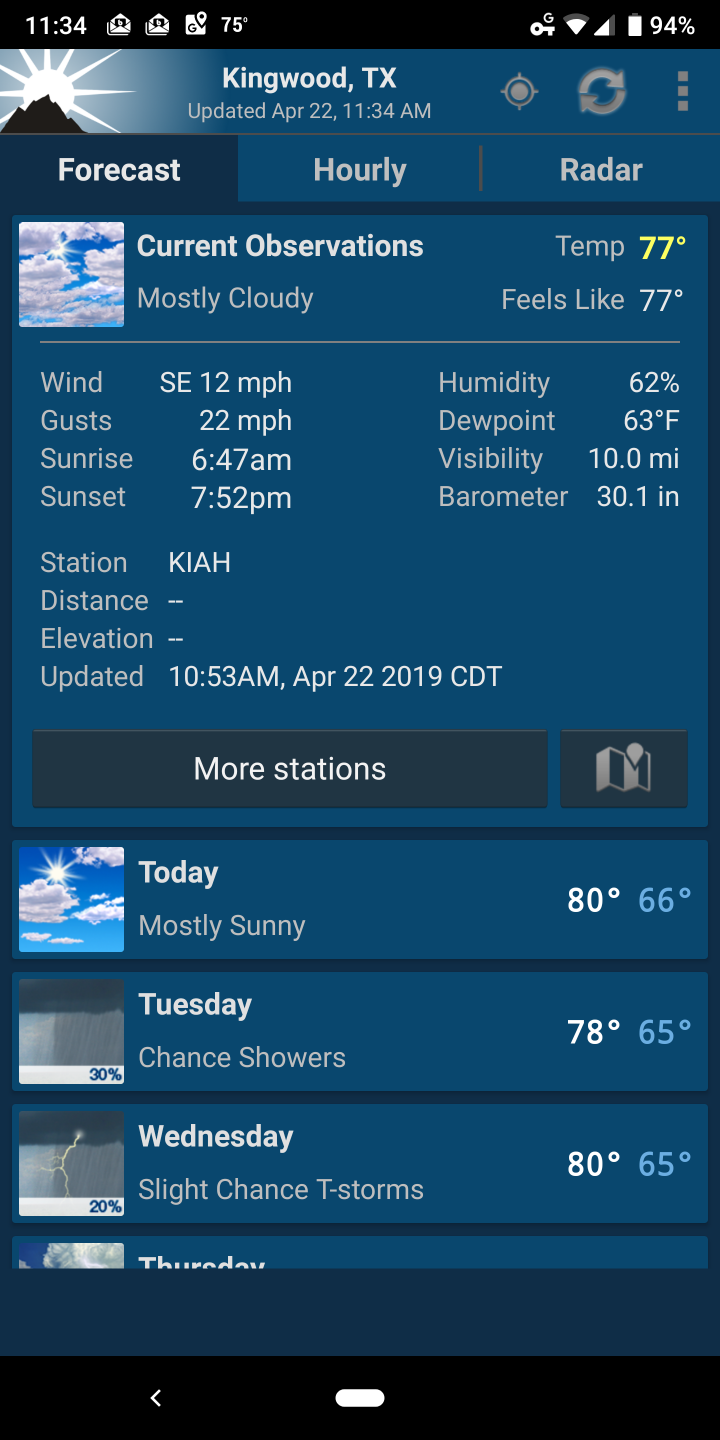View Tuesday's Chance Showers forecast
Screen dimensions: 720x1440
(360, 1032)
